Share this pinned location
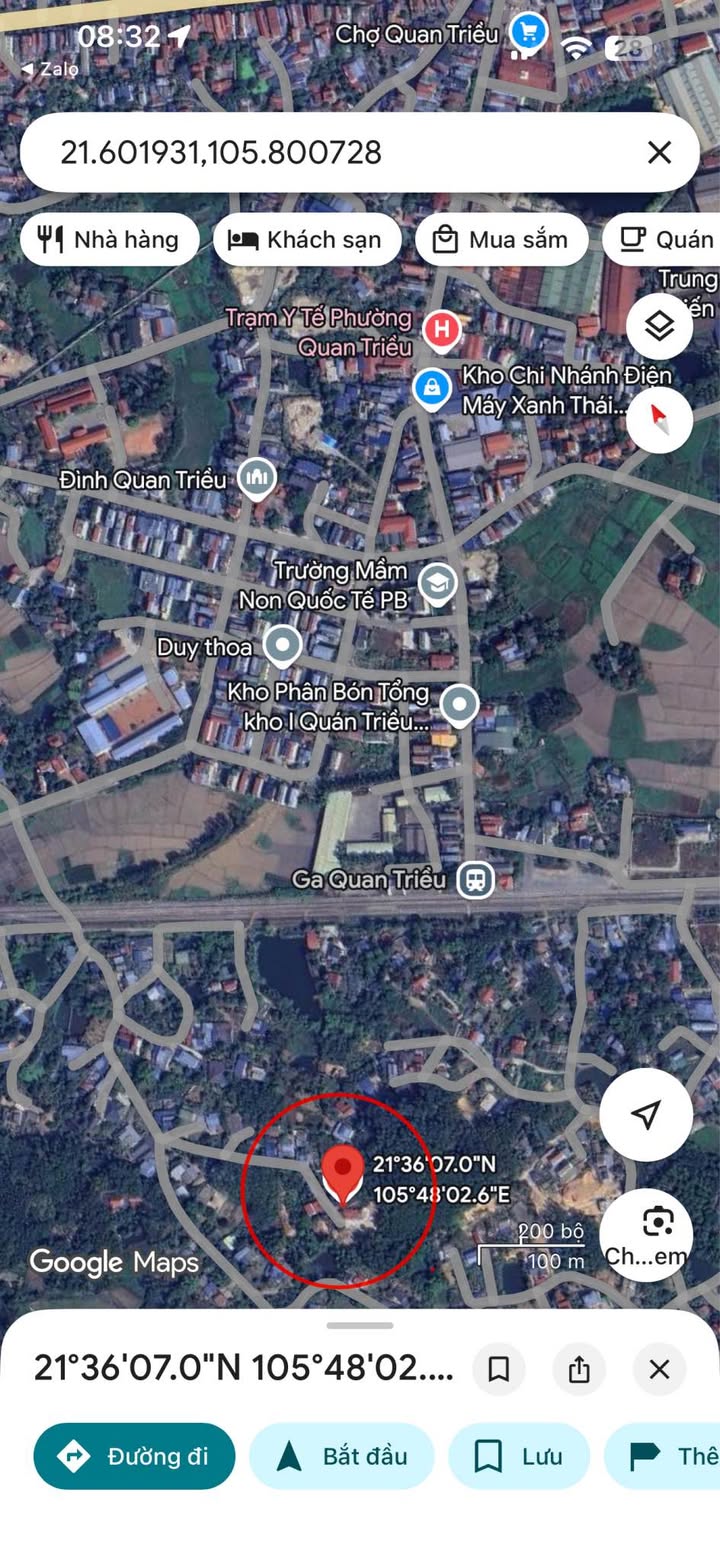 (x=579, y=1369)
